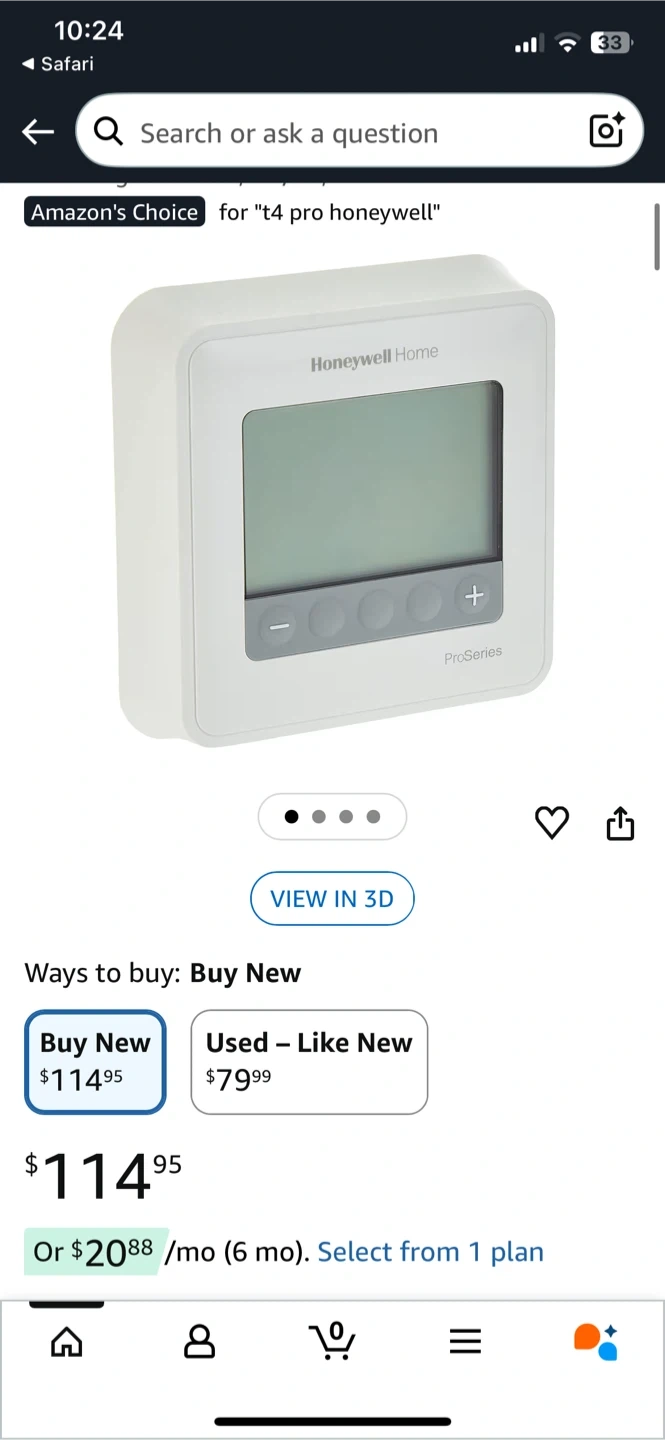Open camera lens search
Viewport: 665px width, 1440px height.
606,132
